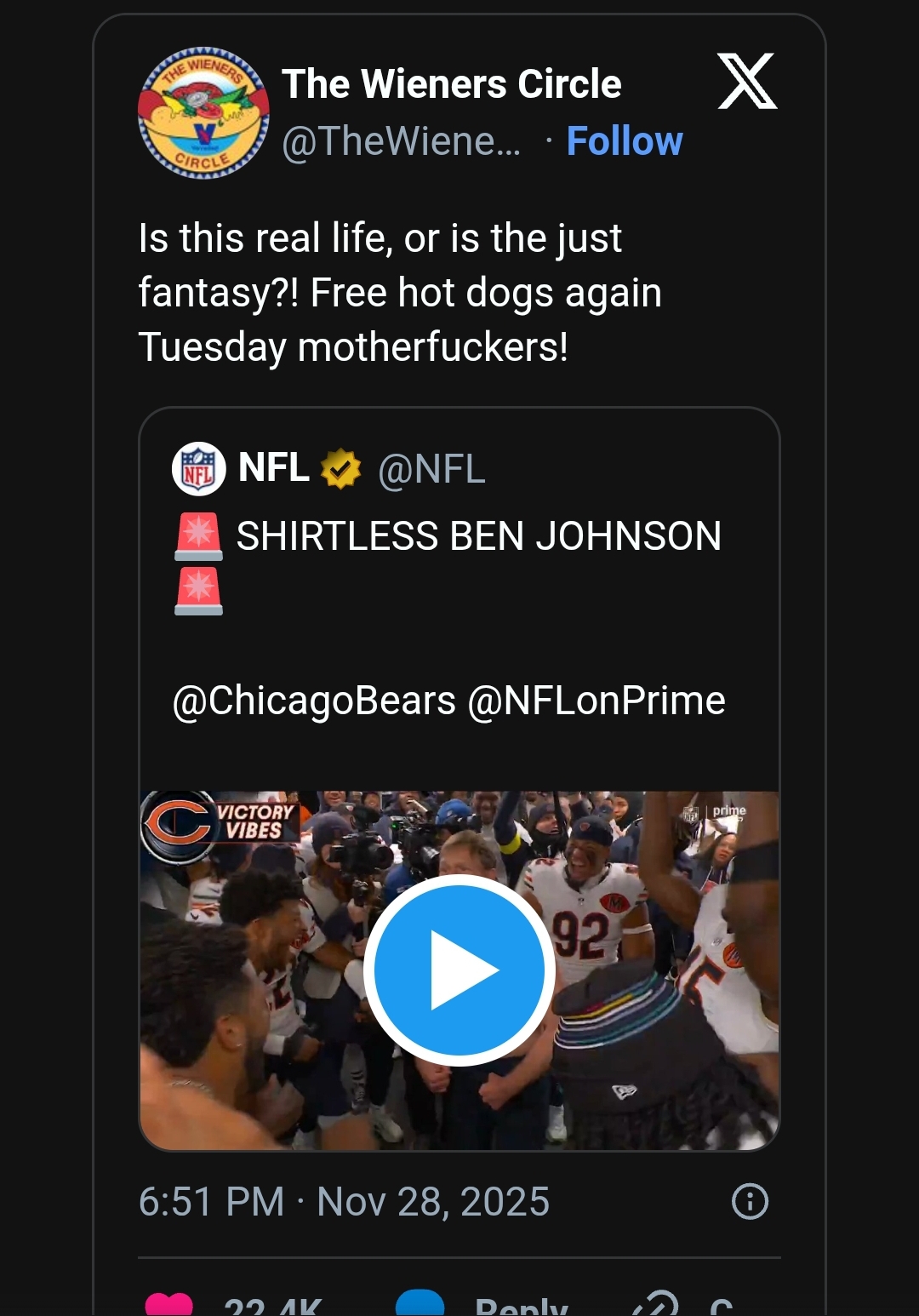Follow The Wieners Circle account
The width and height of the screenshot is (919, 1316).
[624, 141]
